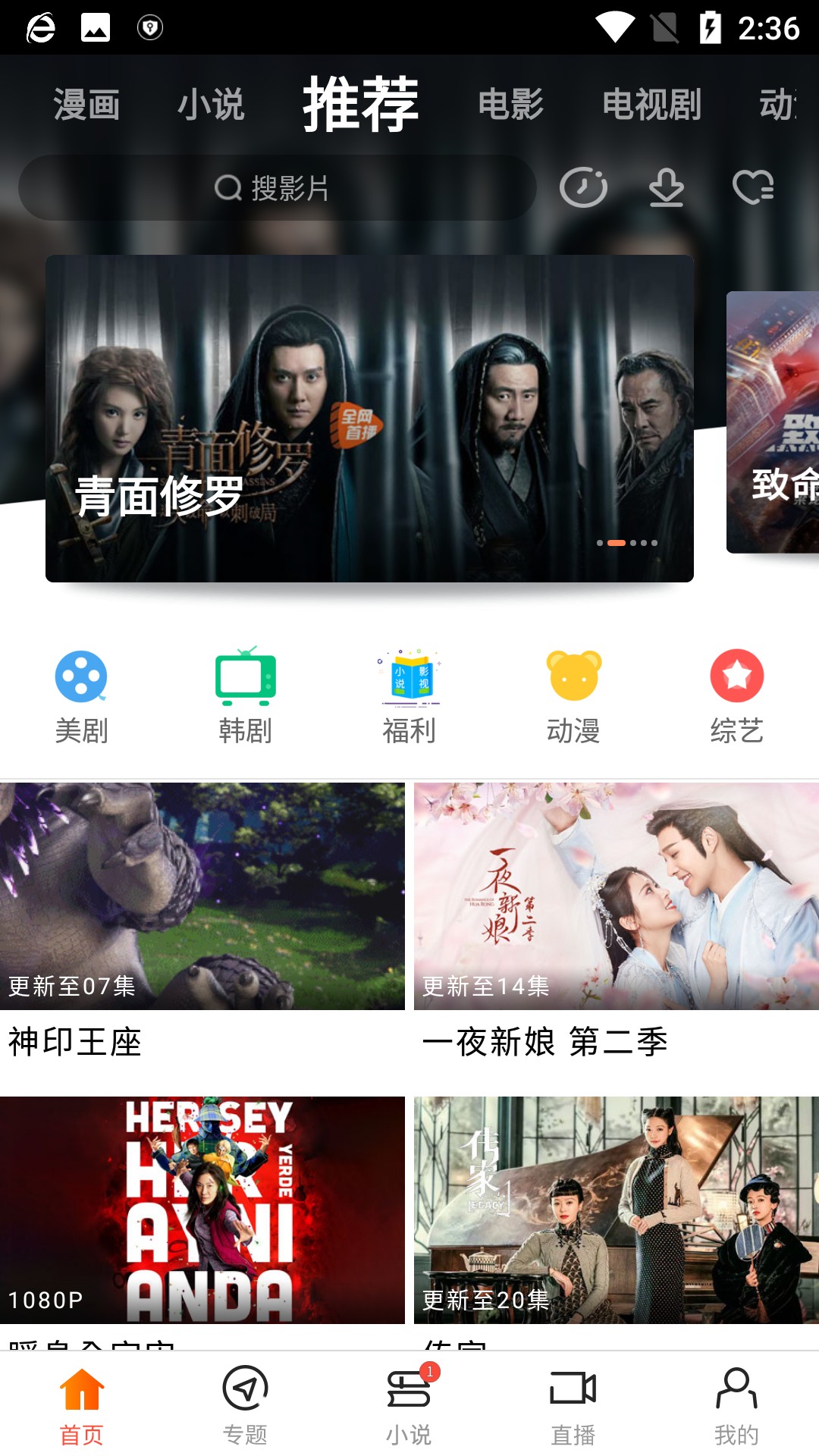Tap the 搜影片 search field
The width and height of the screenshot is (819, 1456).
tap(277, 188)
